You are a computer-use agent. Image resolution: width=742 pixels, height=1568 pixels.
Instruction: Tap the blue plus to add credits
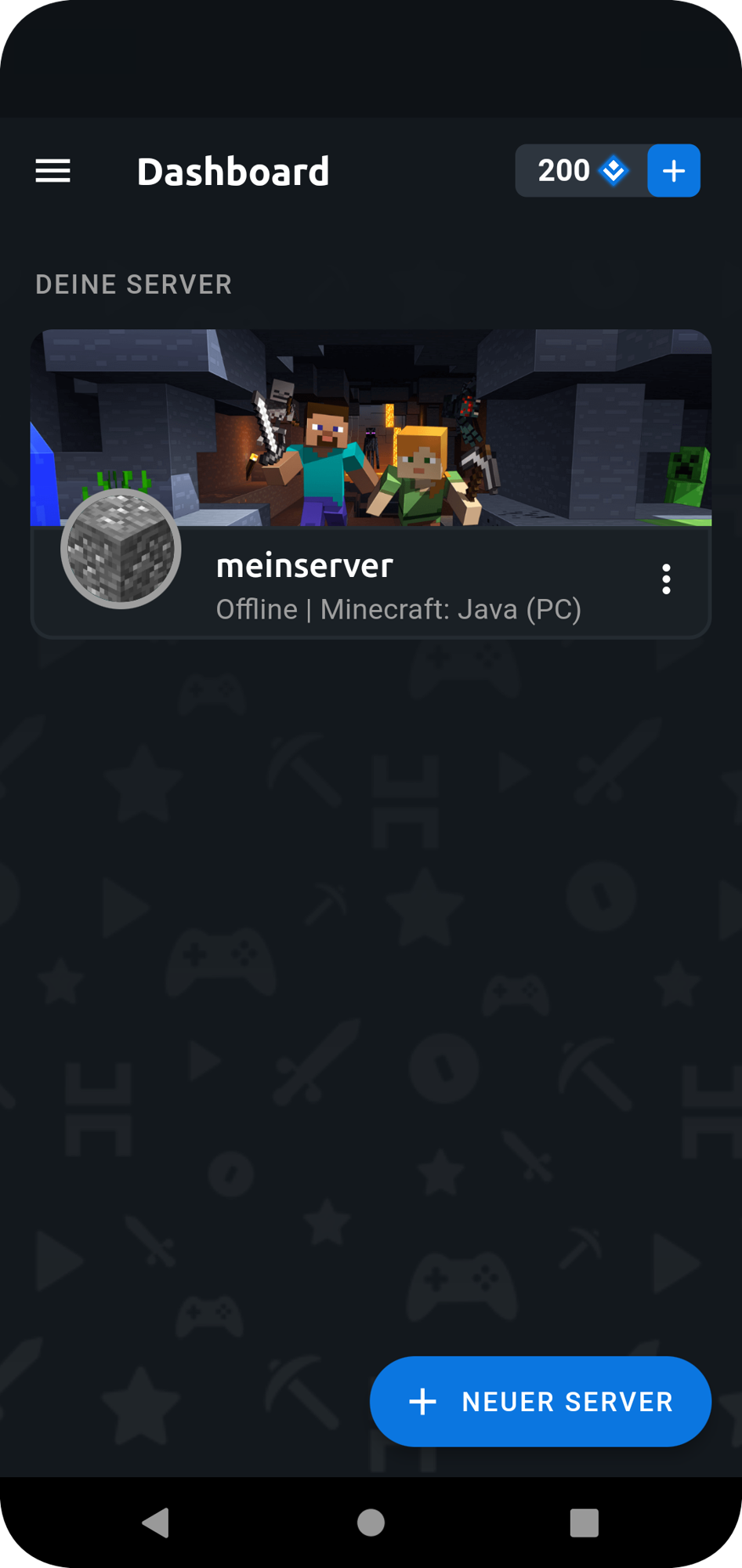point(674,171)
